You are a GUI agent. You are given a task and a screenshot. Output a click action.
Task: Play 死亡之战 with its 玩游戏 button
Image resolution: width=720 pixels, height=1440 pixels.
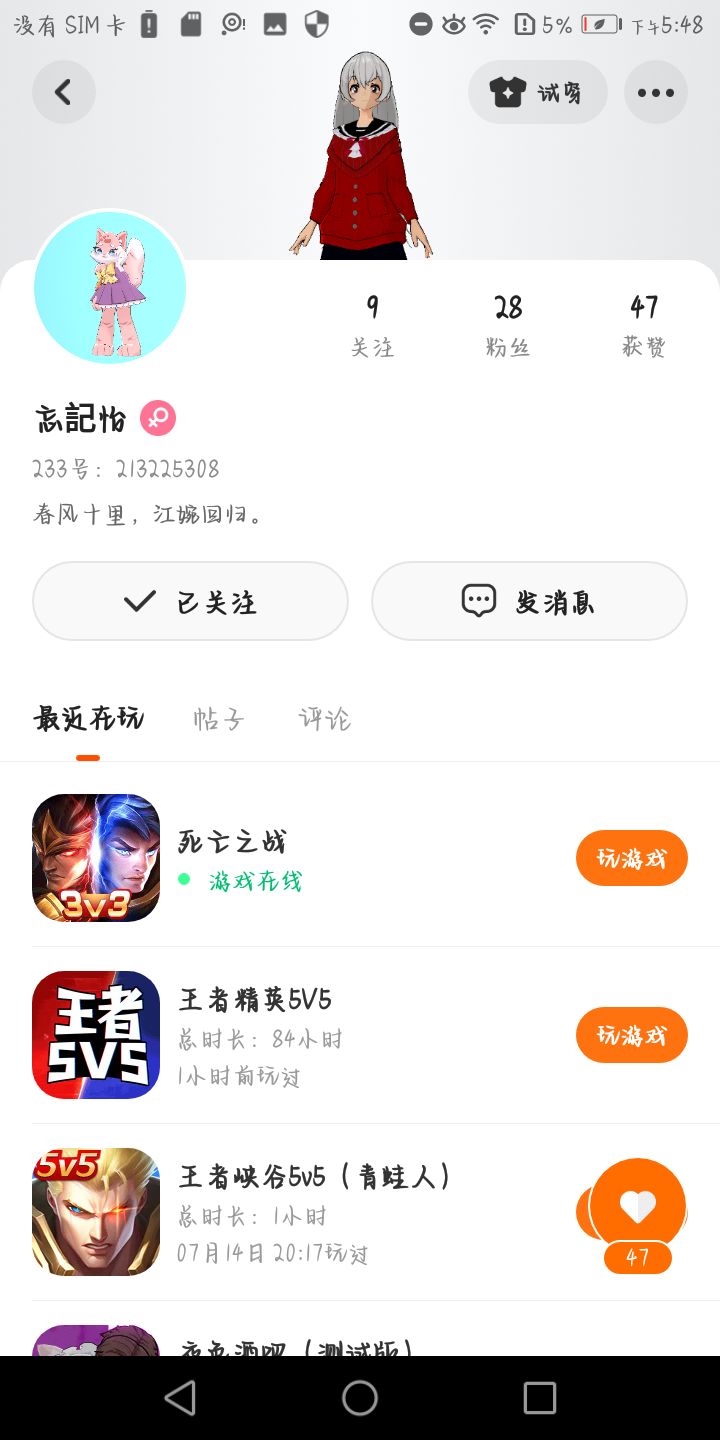click(x=631, y=858)
